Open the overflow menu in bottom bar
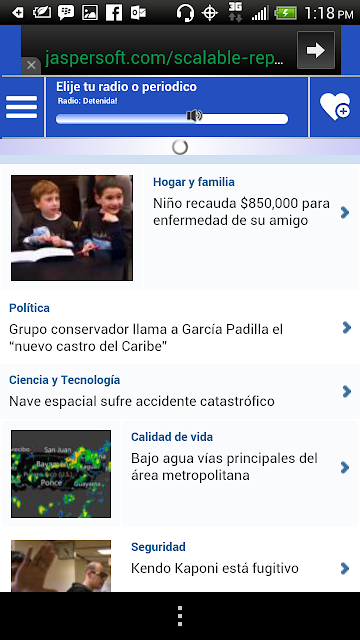 click(x=180, y=616)
